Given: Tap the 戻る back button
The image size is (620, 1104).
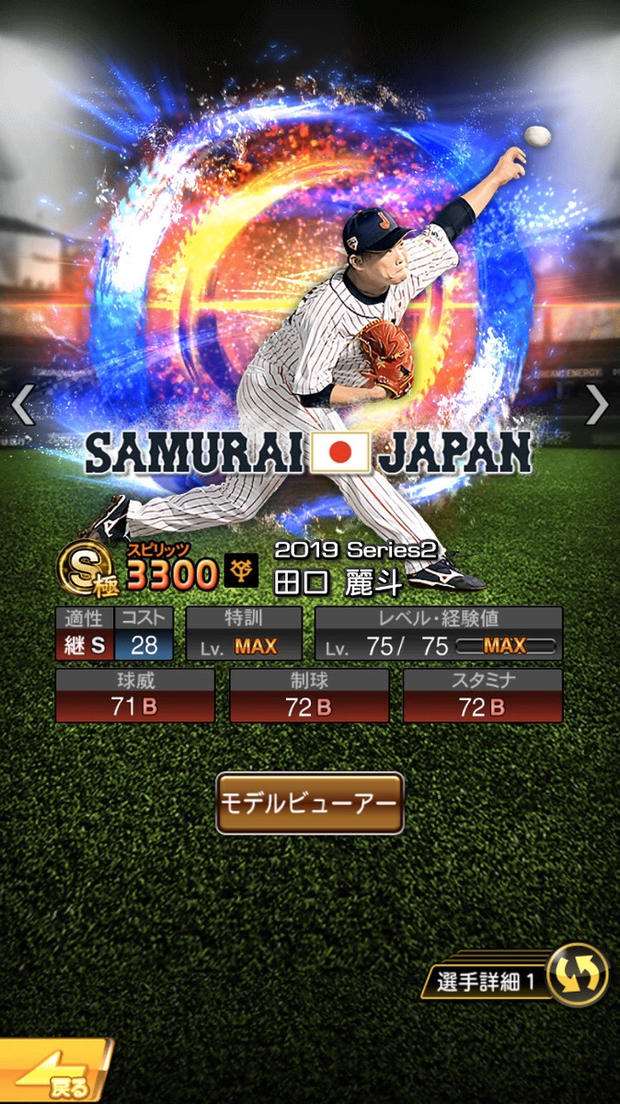Looking at the screenshot, I should (56, 1070).
